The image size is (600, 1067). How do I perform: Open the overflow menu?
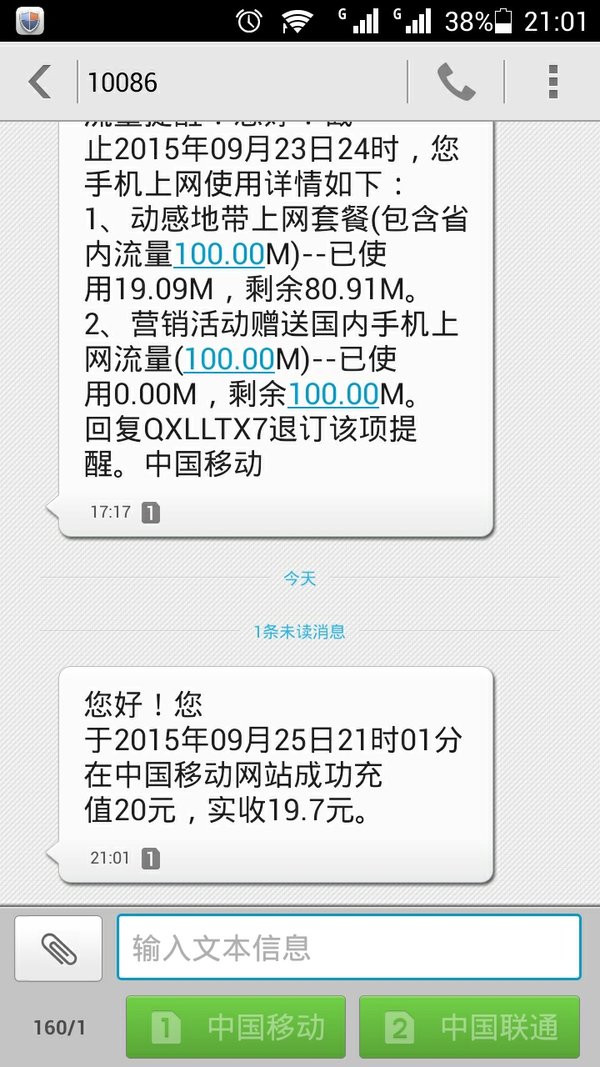click(552, 82)
